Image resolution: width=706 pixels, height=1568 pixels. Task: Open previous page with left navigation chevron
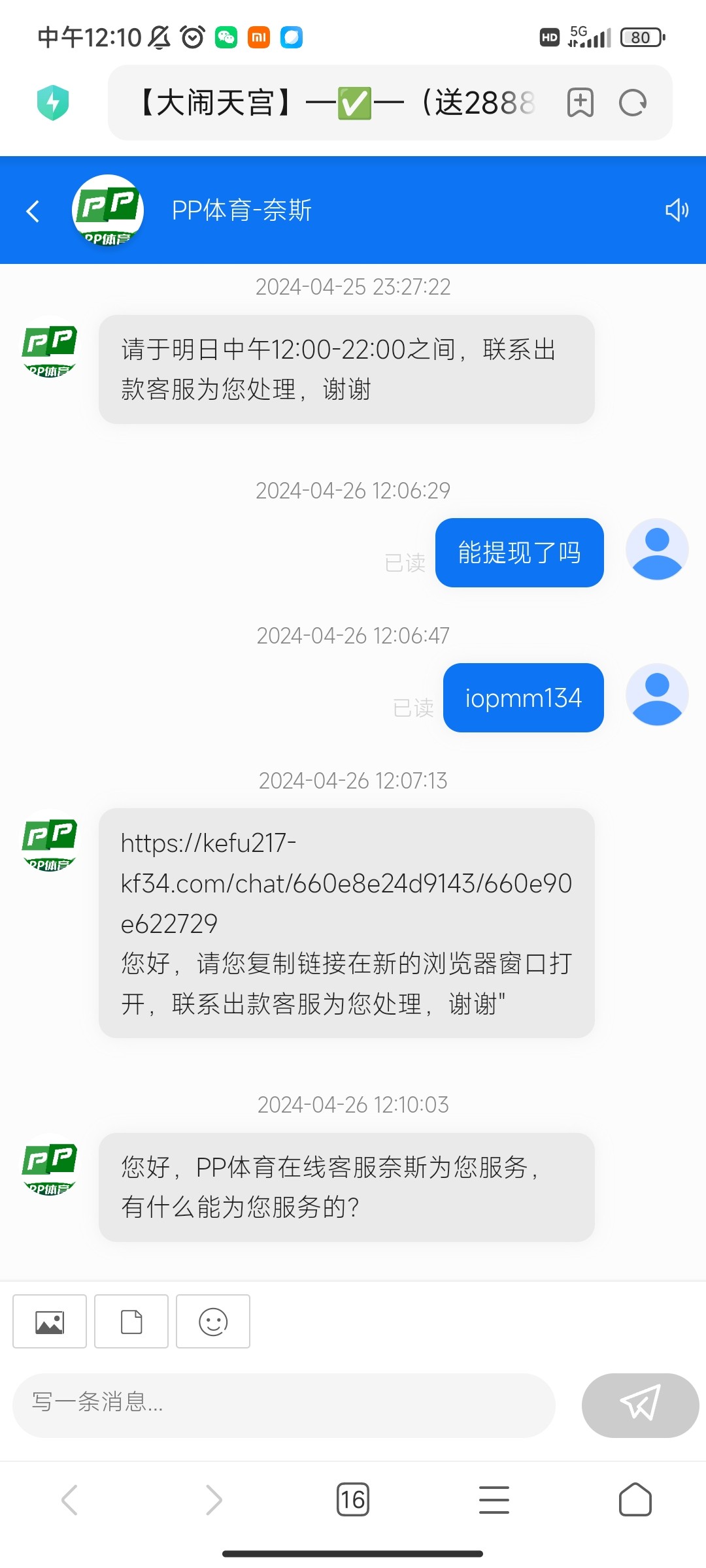(71, 1499)
